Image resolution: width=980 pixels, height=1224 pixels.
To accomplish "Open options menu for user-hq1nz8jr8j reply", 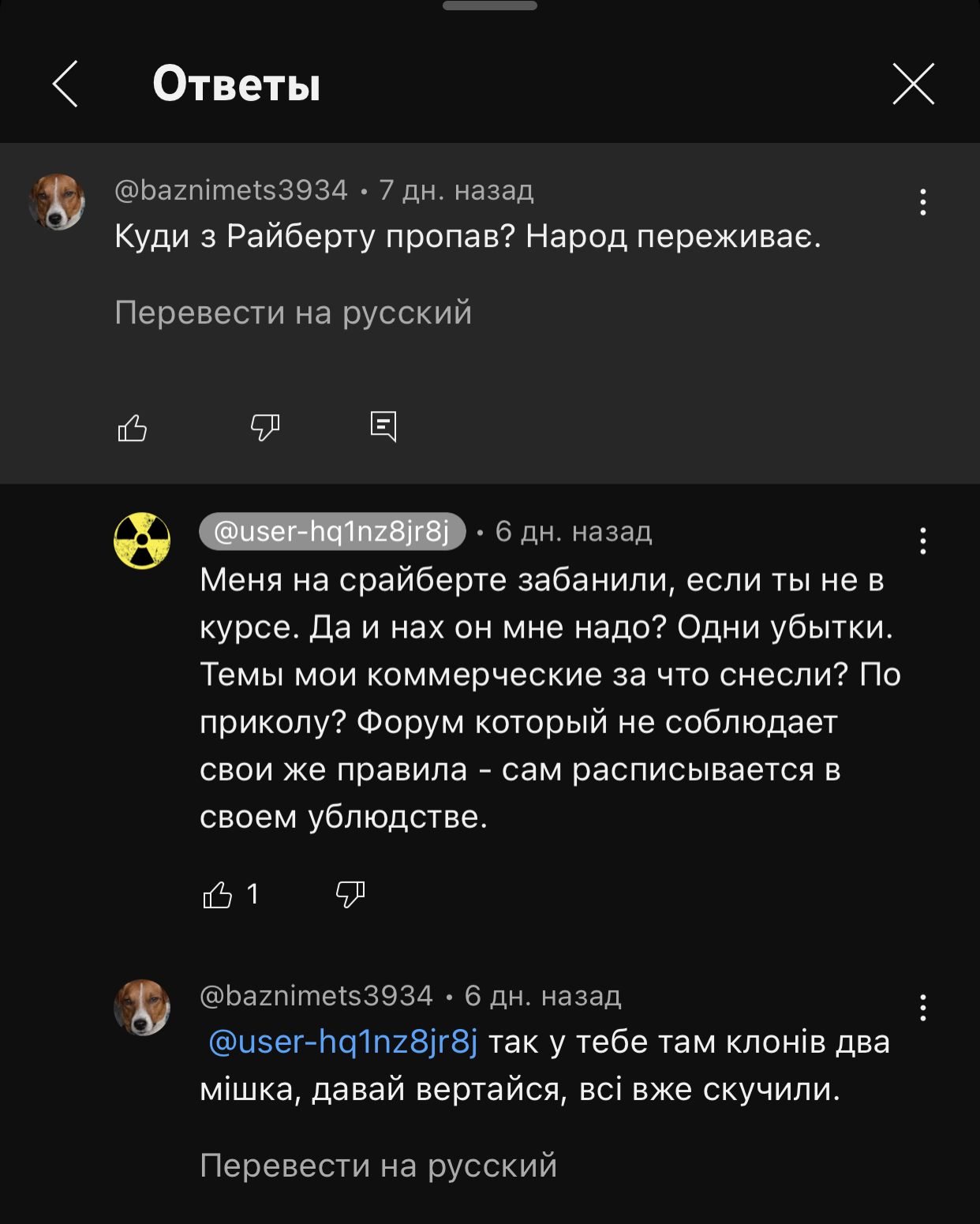I will click(922, 541).
